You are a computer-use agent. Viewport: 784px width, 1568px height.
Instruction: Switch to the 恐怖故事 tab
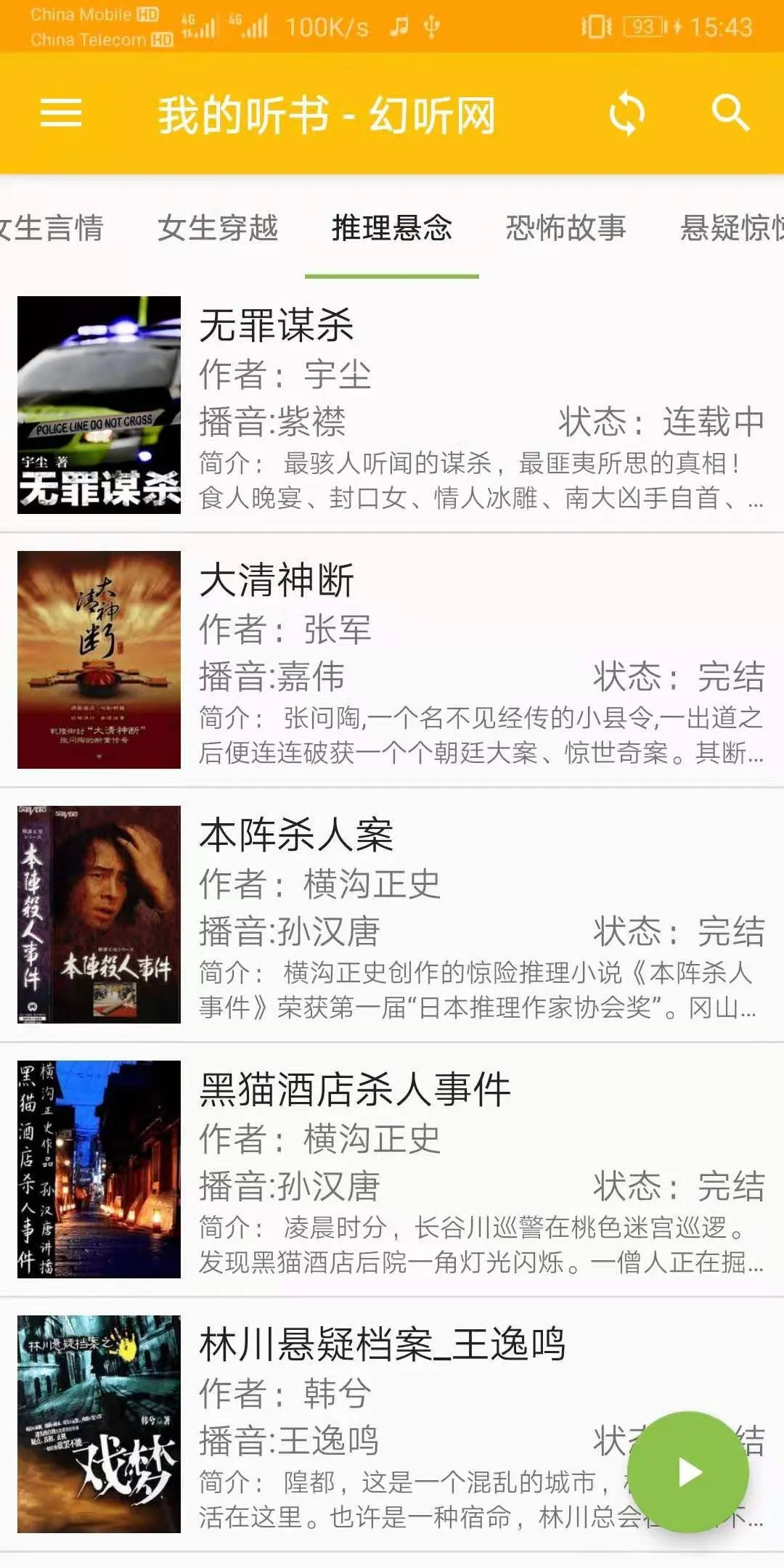[x=565, y=228]
